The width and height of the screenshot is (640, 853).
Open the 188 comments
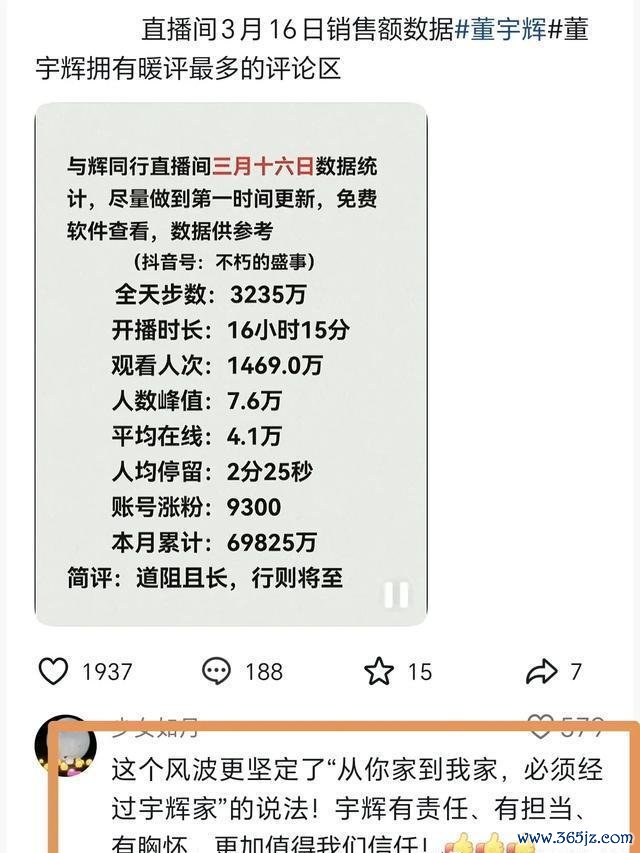click(x=217, y=671)
